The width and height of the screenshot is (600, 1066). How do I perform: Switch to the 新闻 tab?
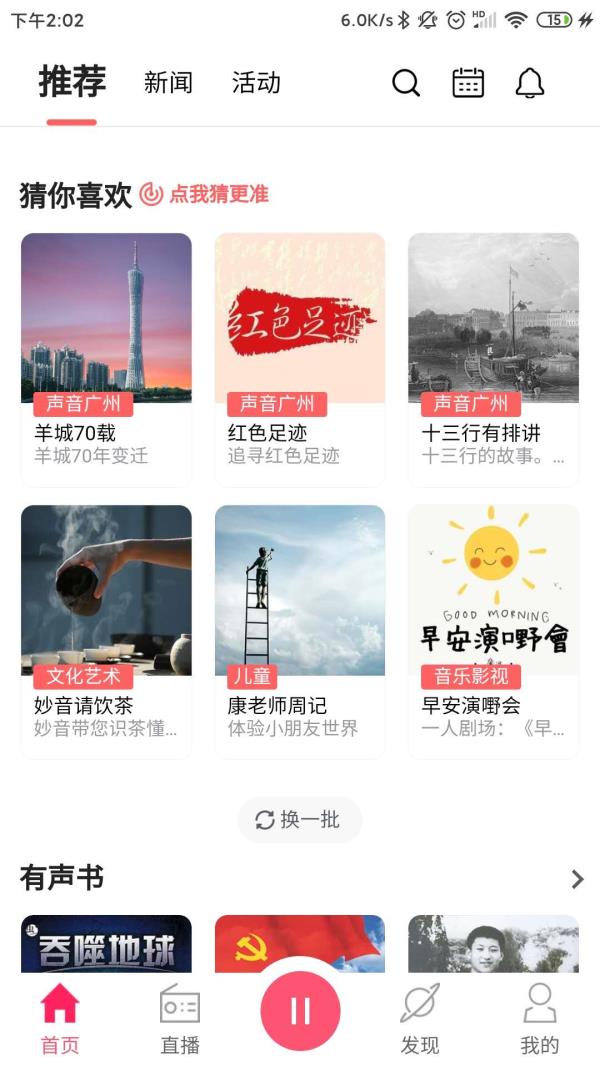(x=168, y=83)
